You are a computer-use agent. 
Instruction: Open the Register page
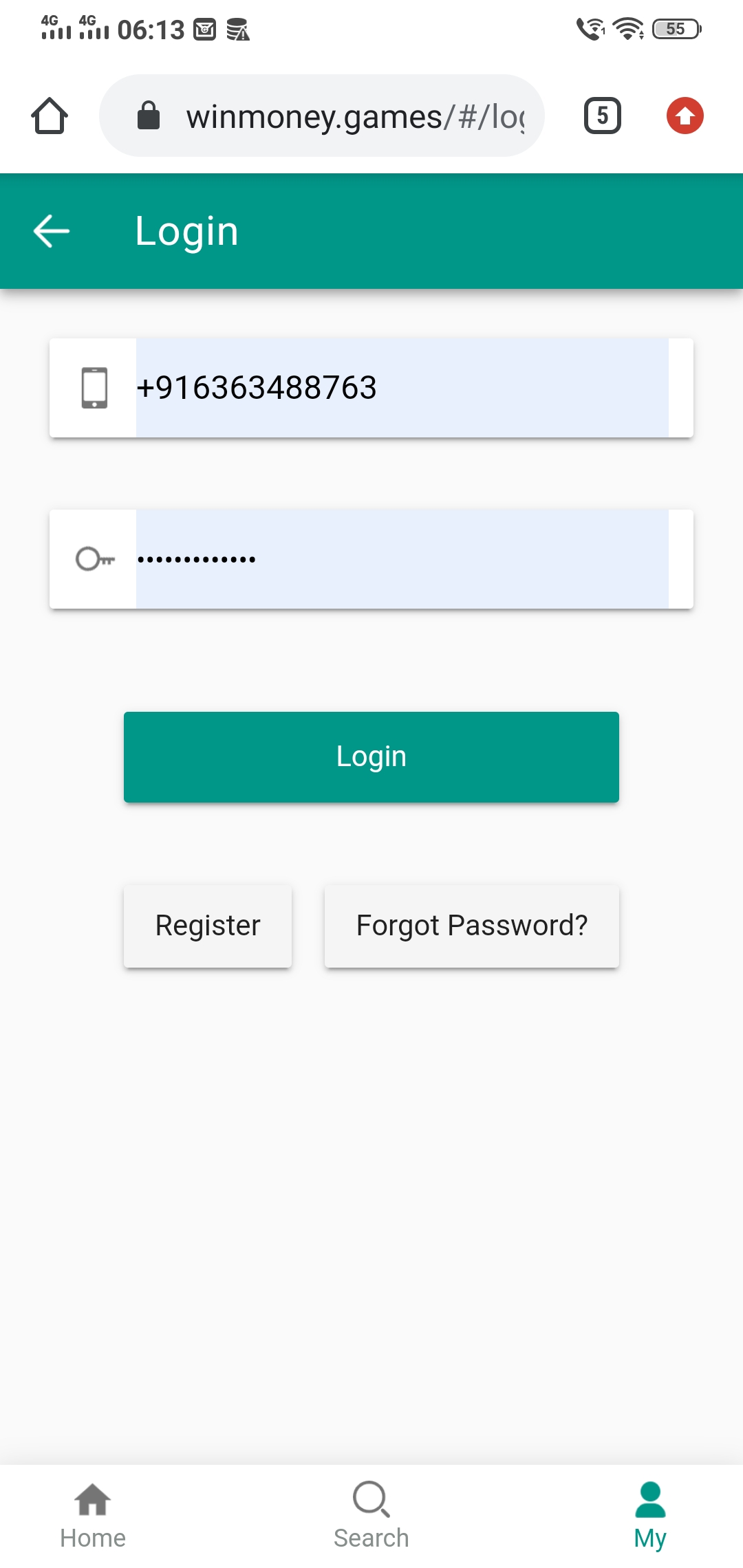208,926
